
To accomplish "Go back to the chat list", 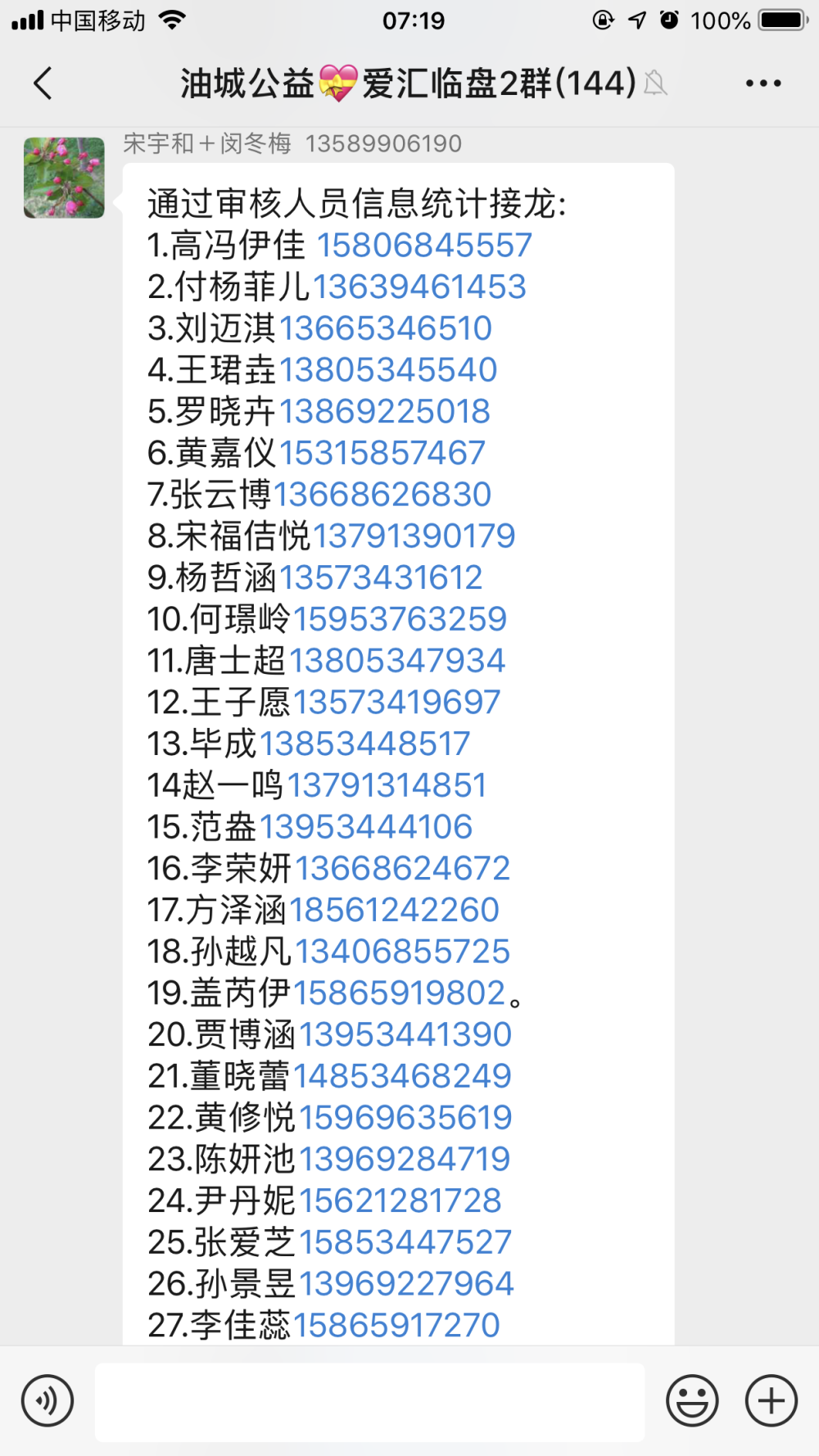I will tap(43, 84).
